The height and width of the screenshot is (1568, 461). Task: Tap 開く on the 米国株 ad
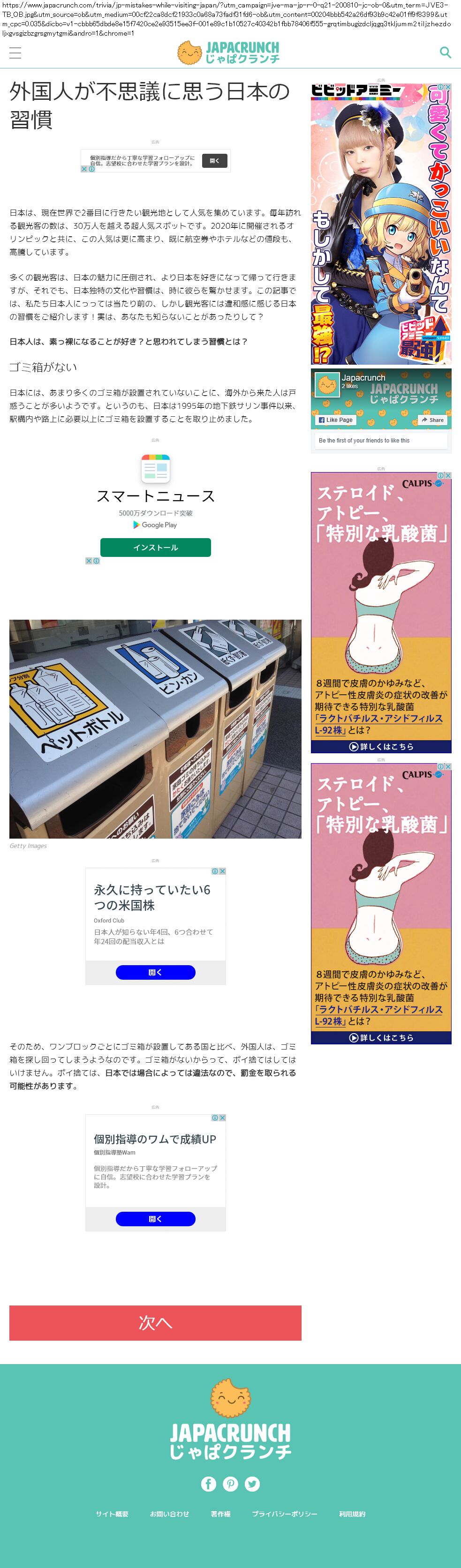(155, 972)
